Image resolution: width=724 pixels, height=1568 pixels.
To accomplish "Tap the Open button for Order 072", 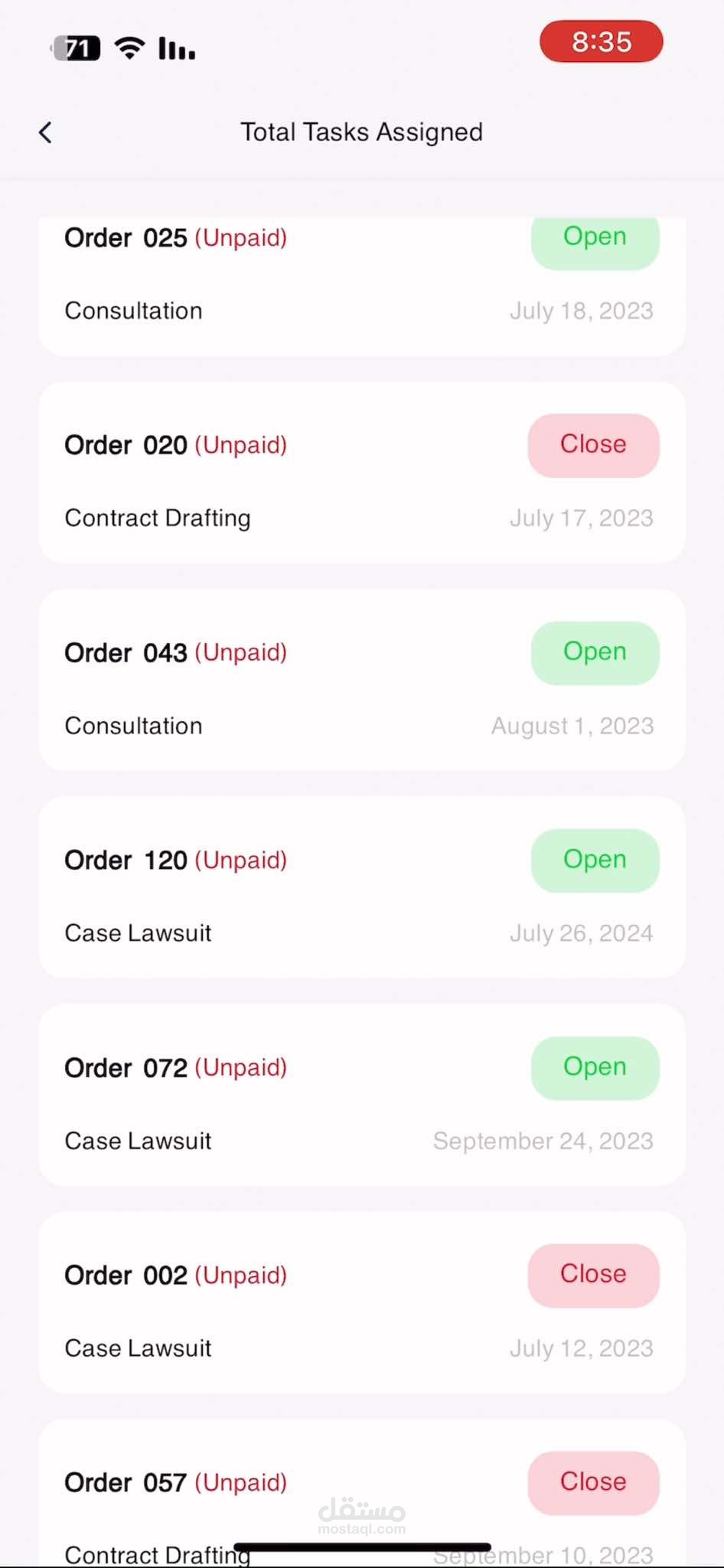I will (x=595, y=1068).
